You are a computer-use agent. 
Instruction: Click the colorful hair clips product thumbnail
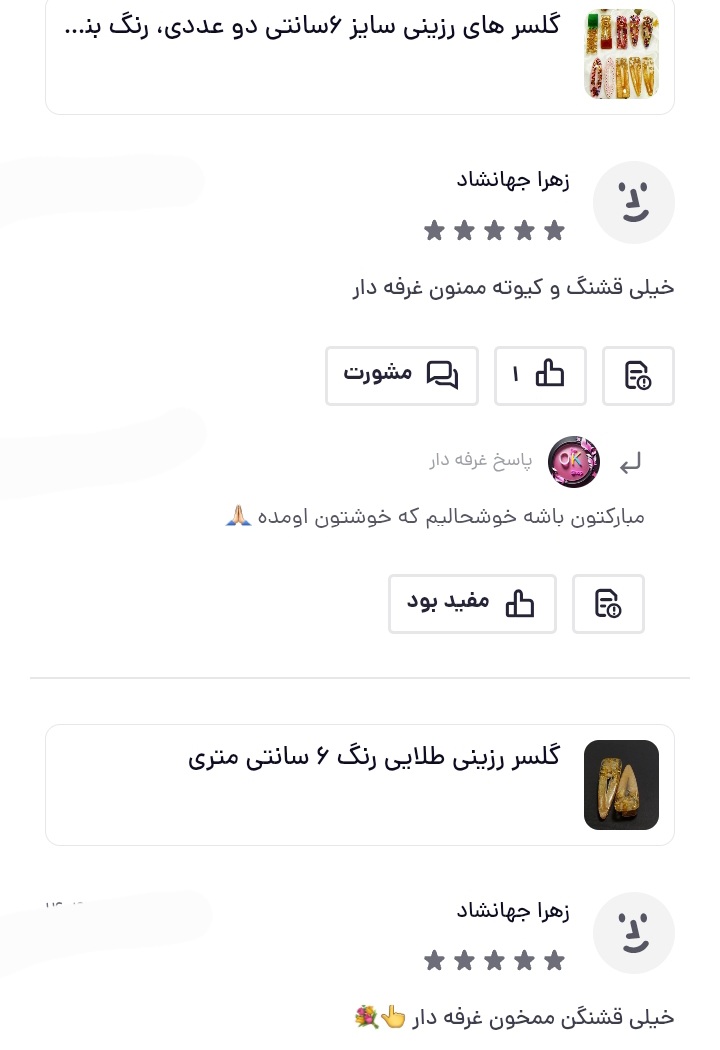(x=621, y=53)
